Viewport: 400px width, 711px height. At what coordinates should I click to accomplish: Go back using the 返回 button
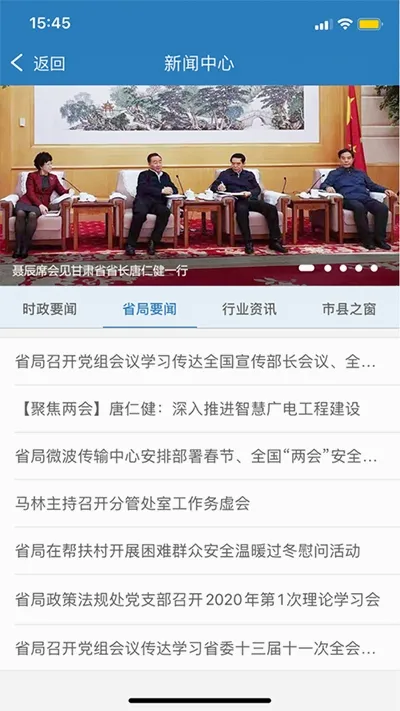(x=38, y=63)
